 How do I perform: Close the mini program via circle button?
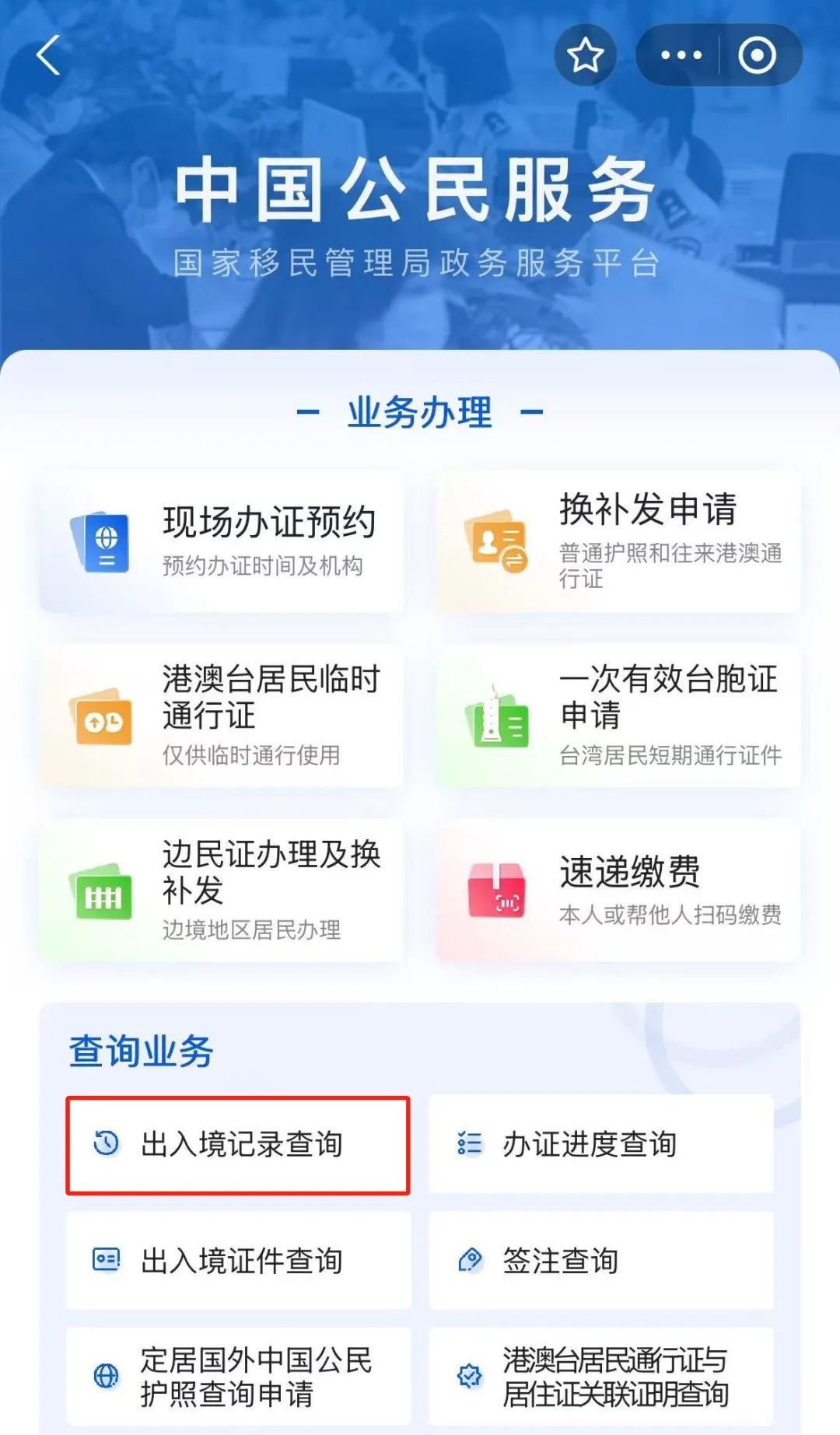coord(757,55)
